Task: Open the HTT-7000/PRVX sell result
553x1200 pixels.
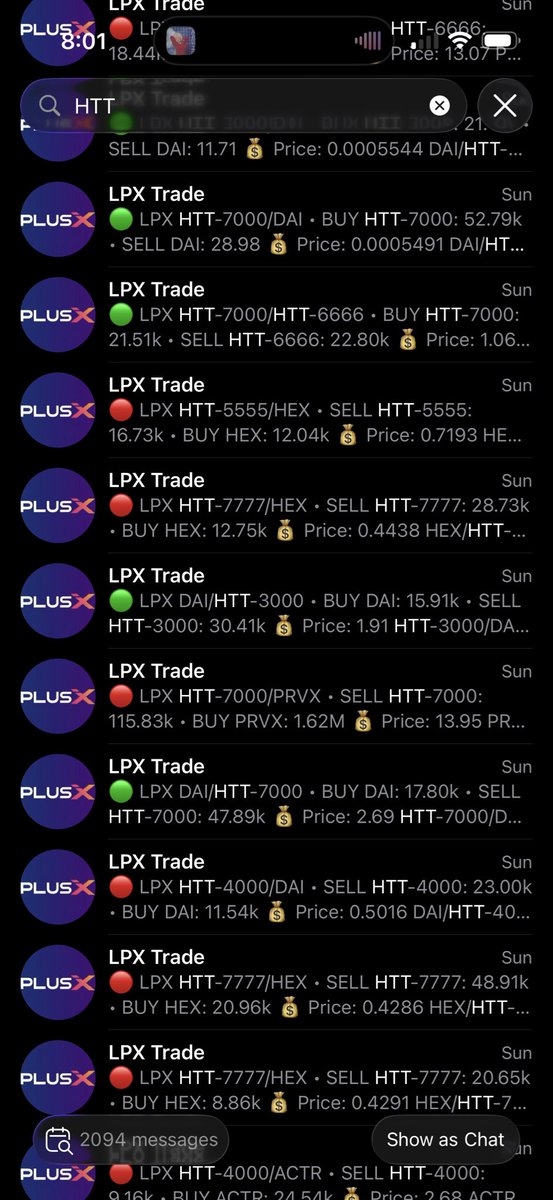Action: (x=276, y=696)
